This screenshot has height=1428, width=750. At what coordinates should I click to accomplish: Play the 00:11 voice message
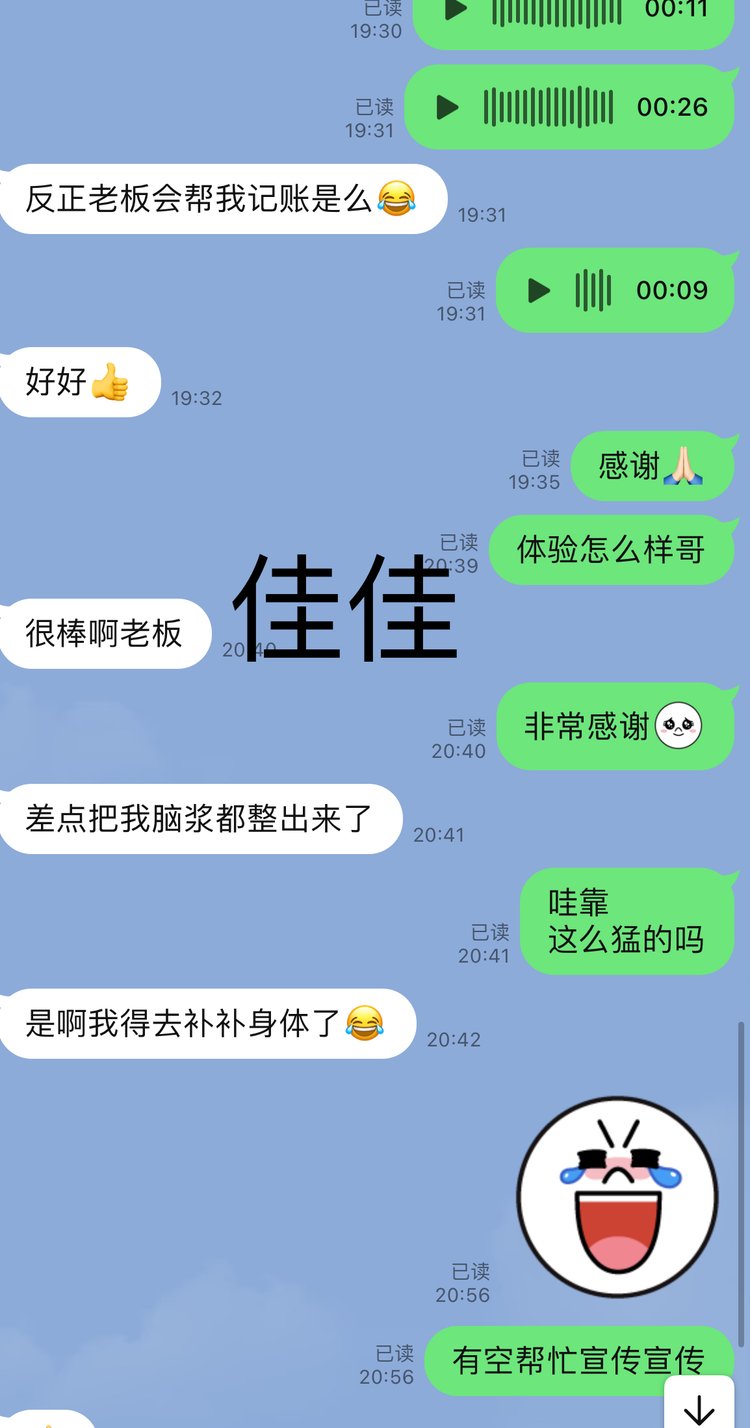click(456, 10)
